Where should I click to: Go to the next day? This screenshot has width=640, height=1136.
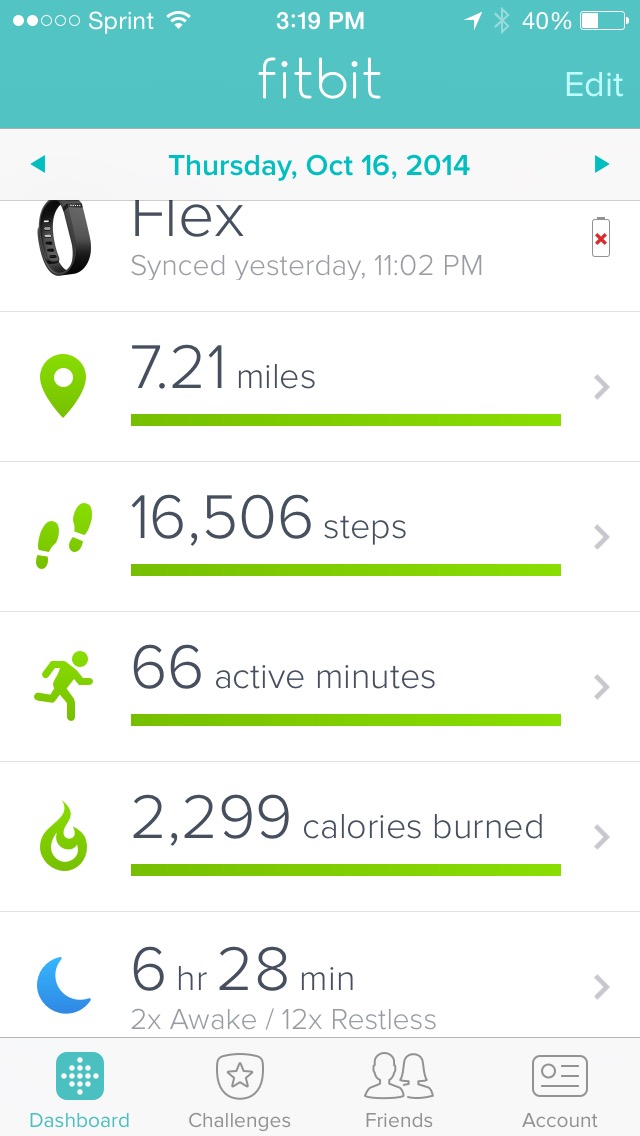(x=601, y=164)
